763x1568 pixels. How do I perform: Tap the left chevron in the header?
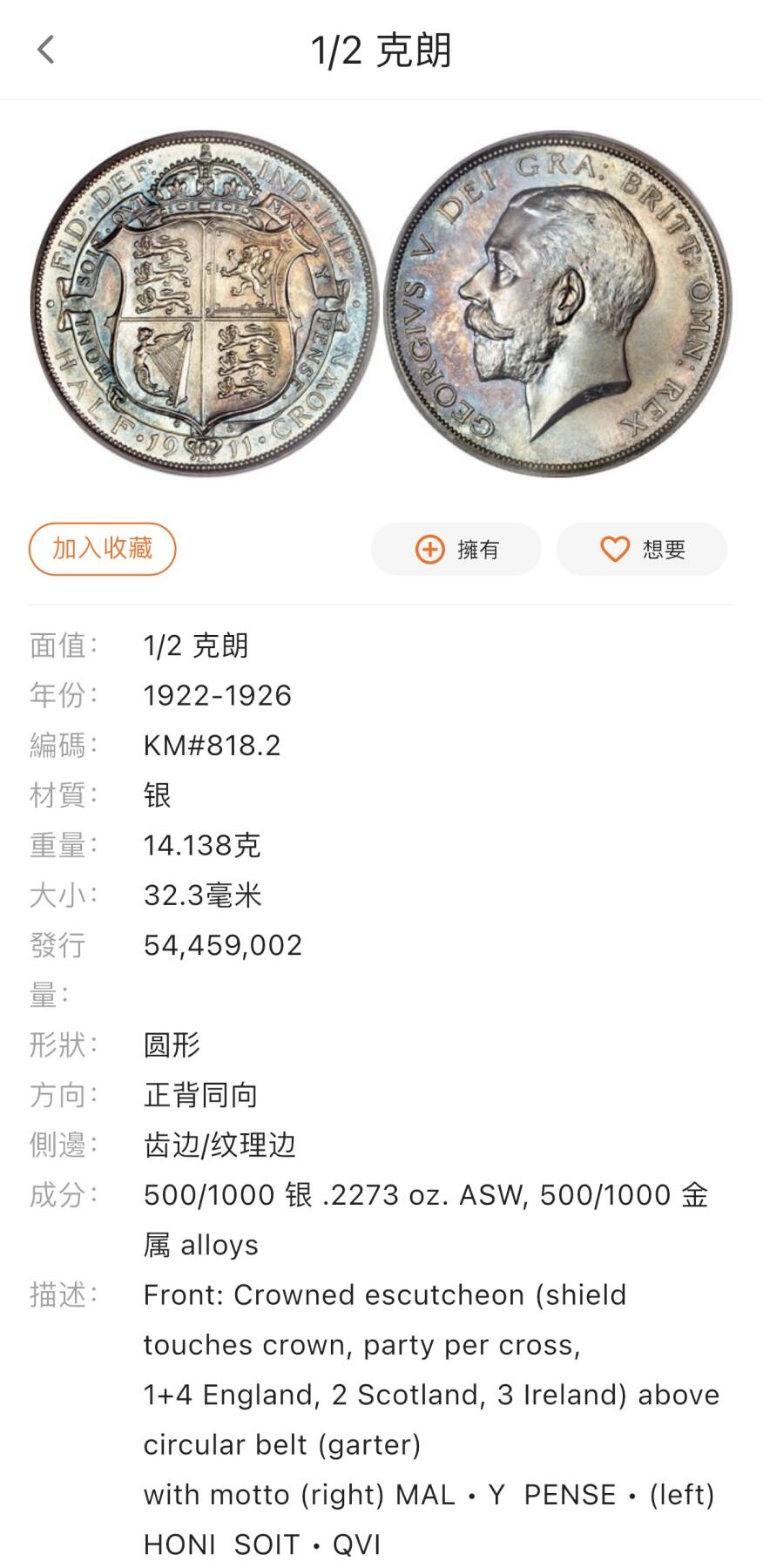point(45,51)
